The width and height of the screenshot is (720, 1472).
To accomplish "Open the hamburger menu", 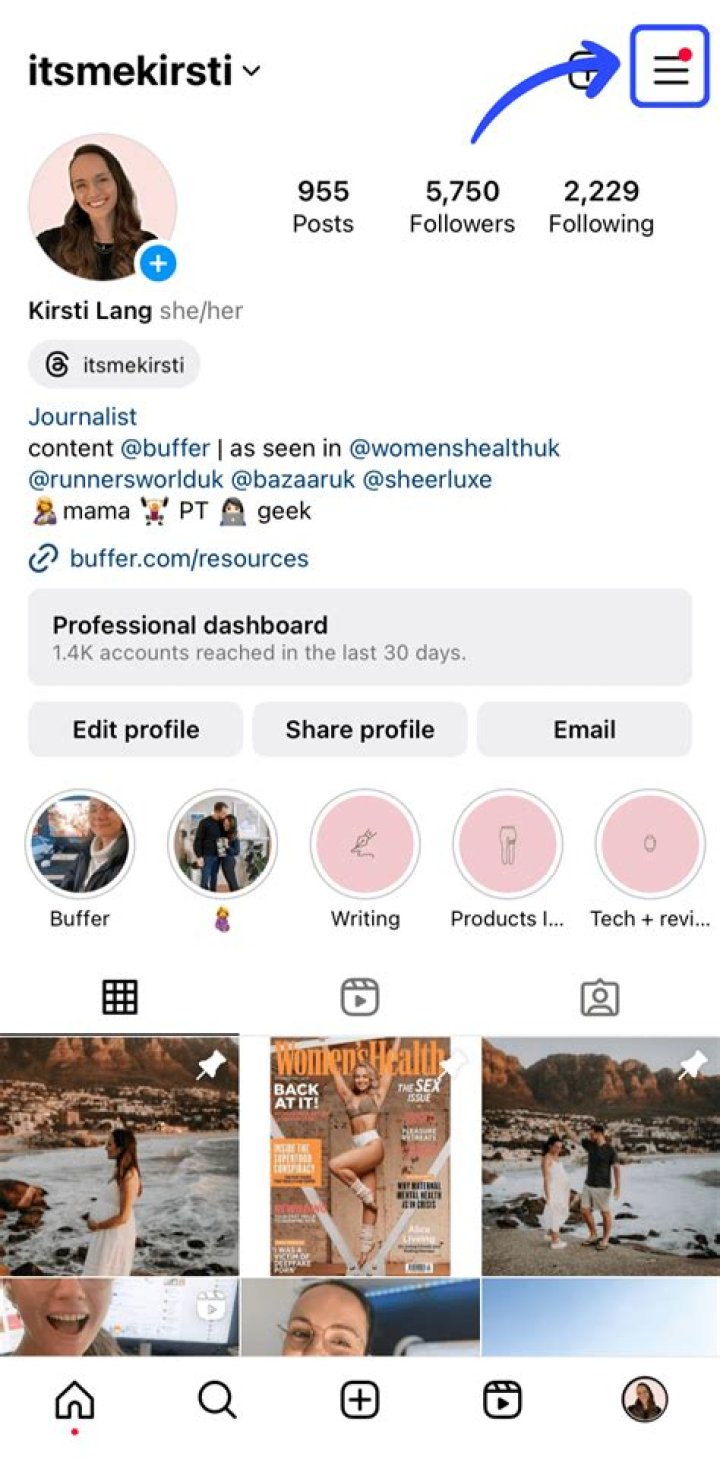I will 670,68.
